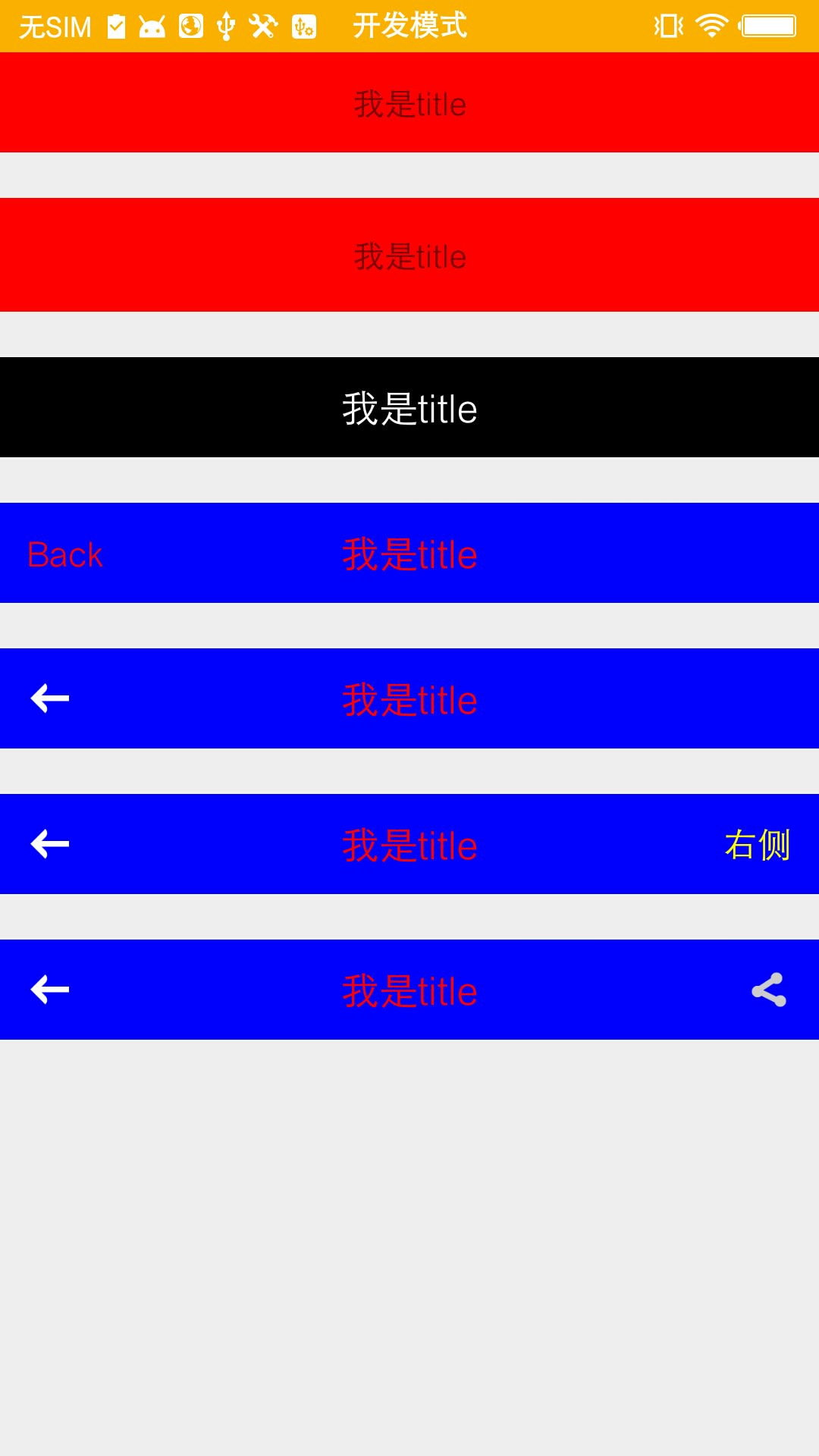Tap the back arrow in the share title bar
This screenshot has width=819, height=1456.
pyautogui.click(x=50, y=990)
